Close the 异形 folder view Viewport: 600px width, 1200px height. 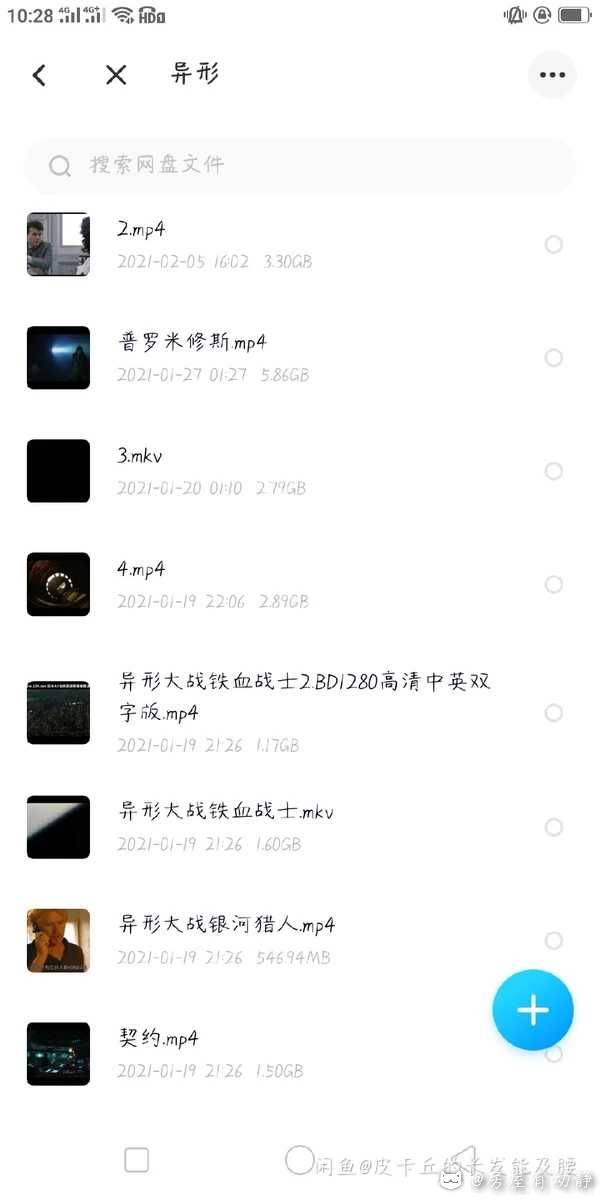point(116,75)
